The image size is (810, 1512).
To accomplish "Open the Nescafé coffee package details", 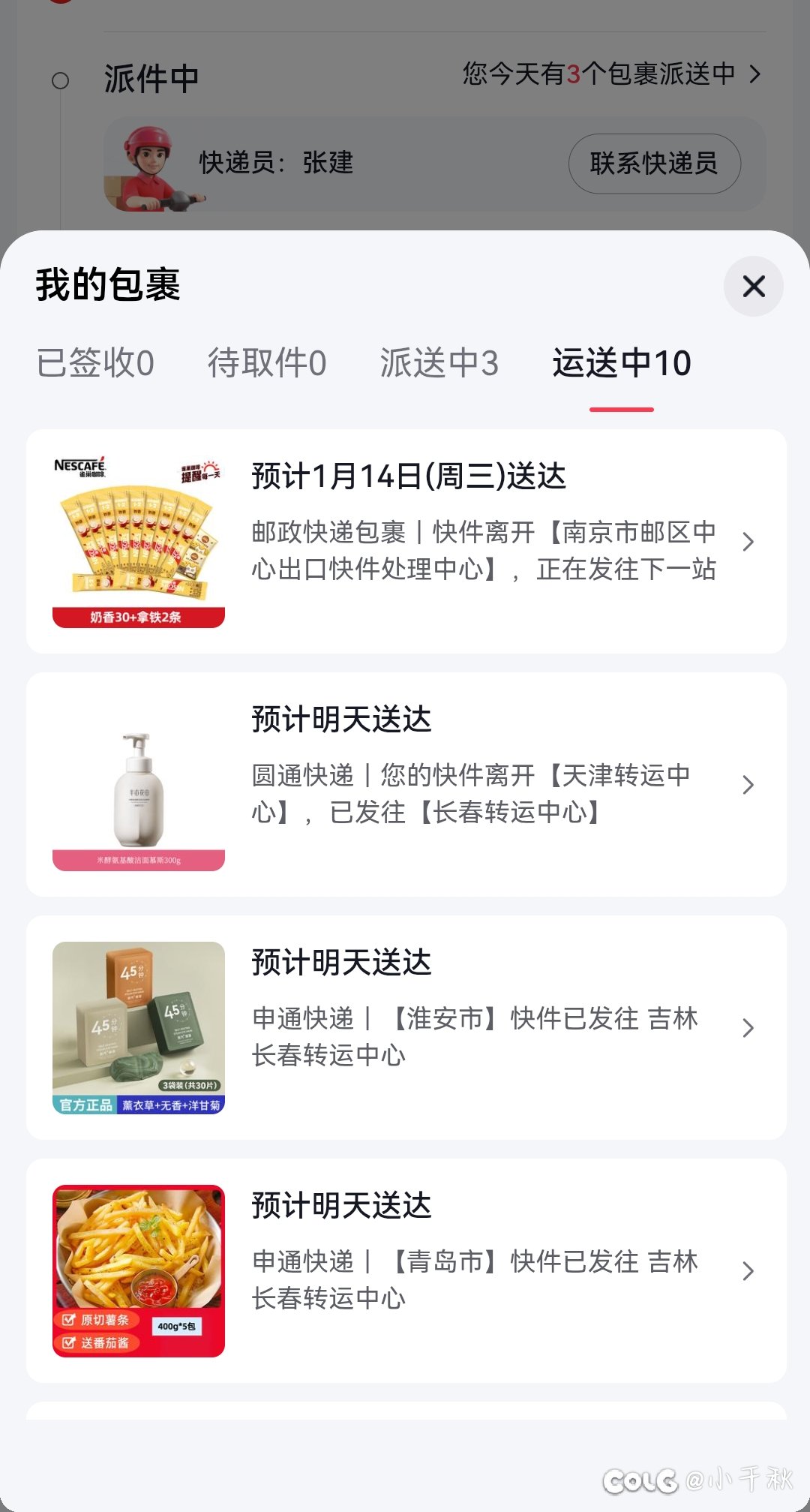I will 138,537.
